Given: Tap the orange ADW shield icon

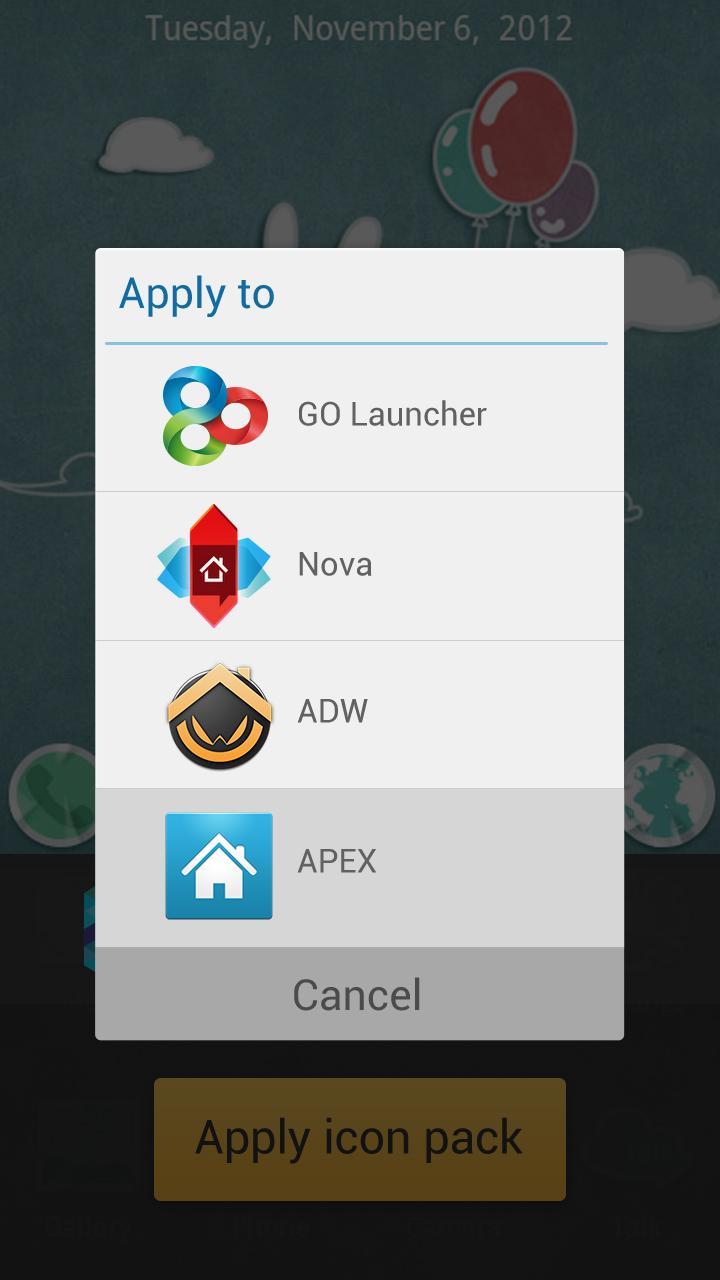Looking at the screenshot, I should click(218, 712).
